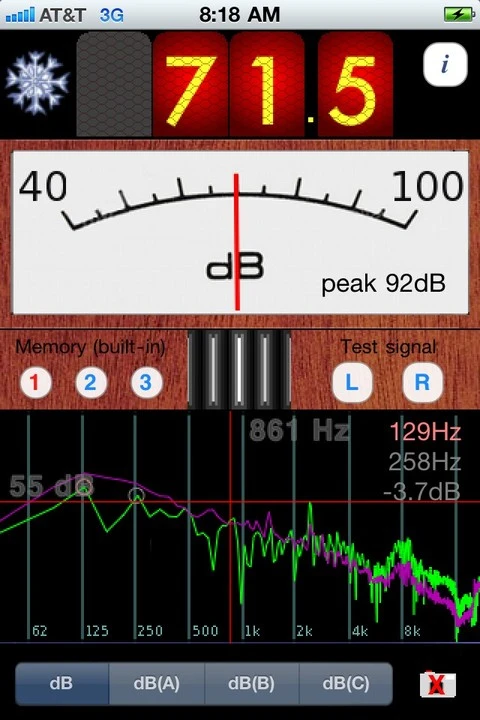Image resolution: width=480 pixels, height=720 pixels.
Task: Select memory slot 1
Action: coord(35,382)
